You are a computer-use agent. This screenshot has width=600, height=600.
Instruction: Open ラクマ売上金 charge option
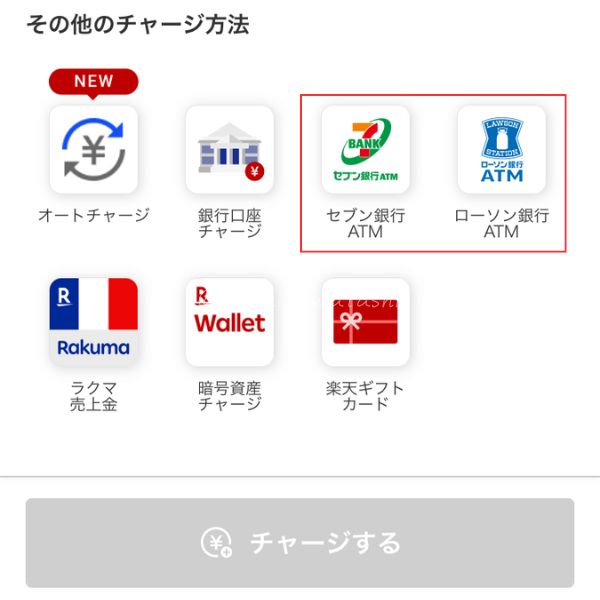[x=93, y=322]
